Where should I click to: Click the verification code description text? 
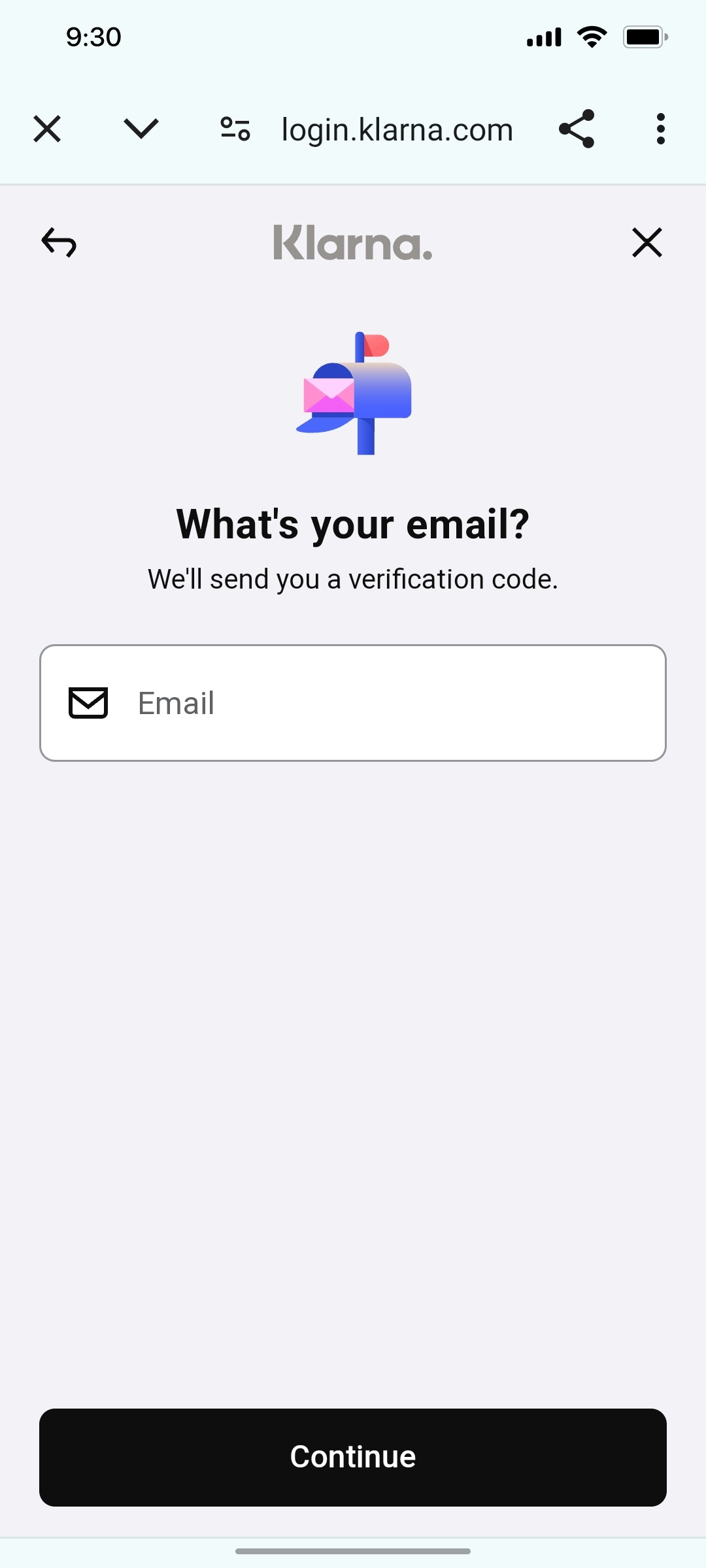[353, 578]
